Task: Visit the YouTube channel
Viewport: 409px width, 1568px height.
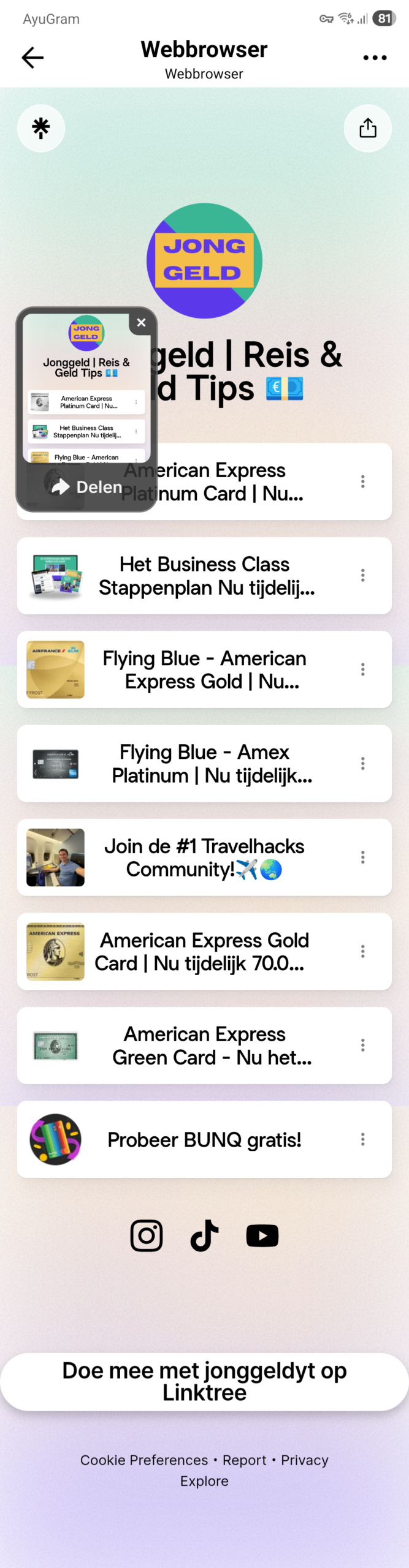Action: (262, 1235)
